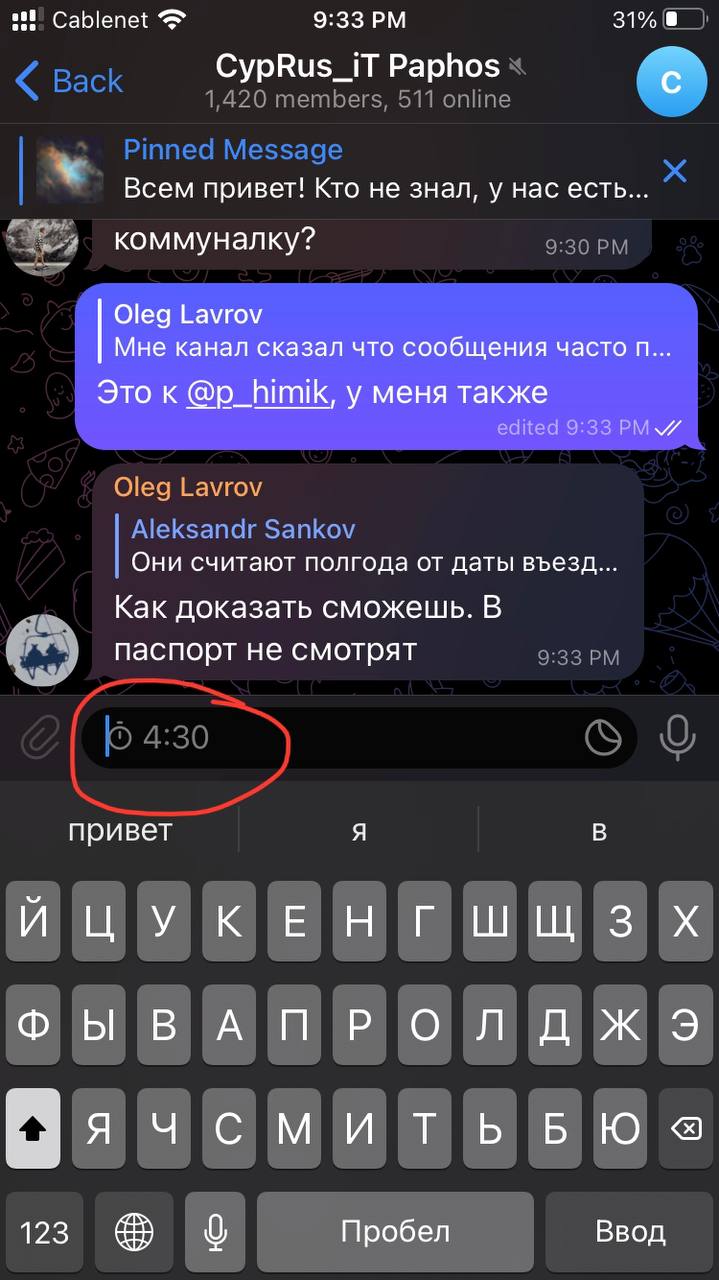Switch keyboard to numbers with 123
This screenshot has width=719, height=1280.
click(45, 1231)
